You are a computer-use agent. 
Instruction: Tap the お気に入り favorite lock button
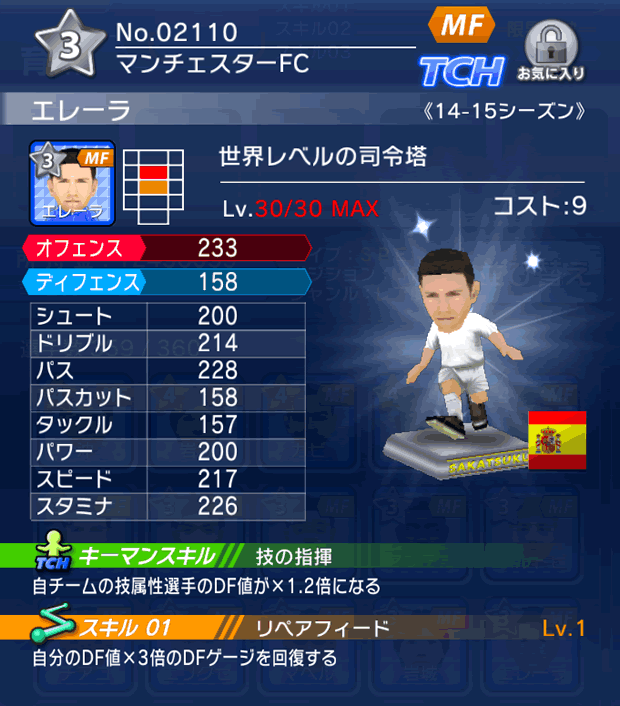551,50
